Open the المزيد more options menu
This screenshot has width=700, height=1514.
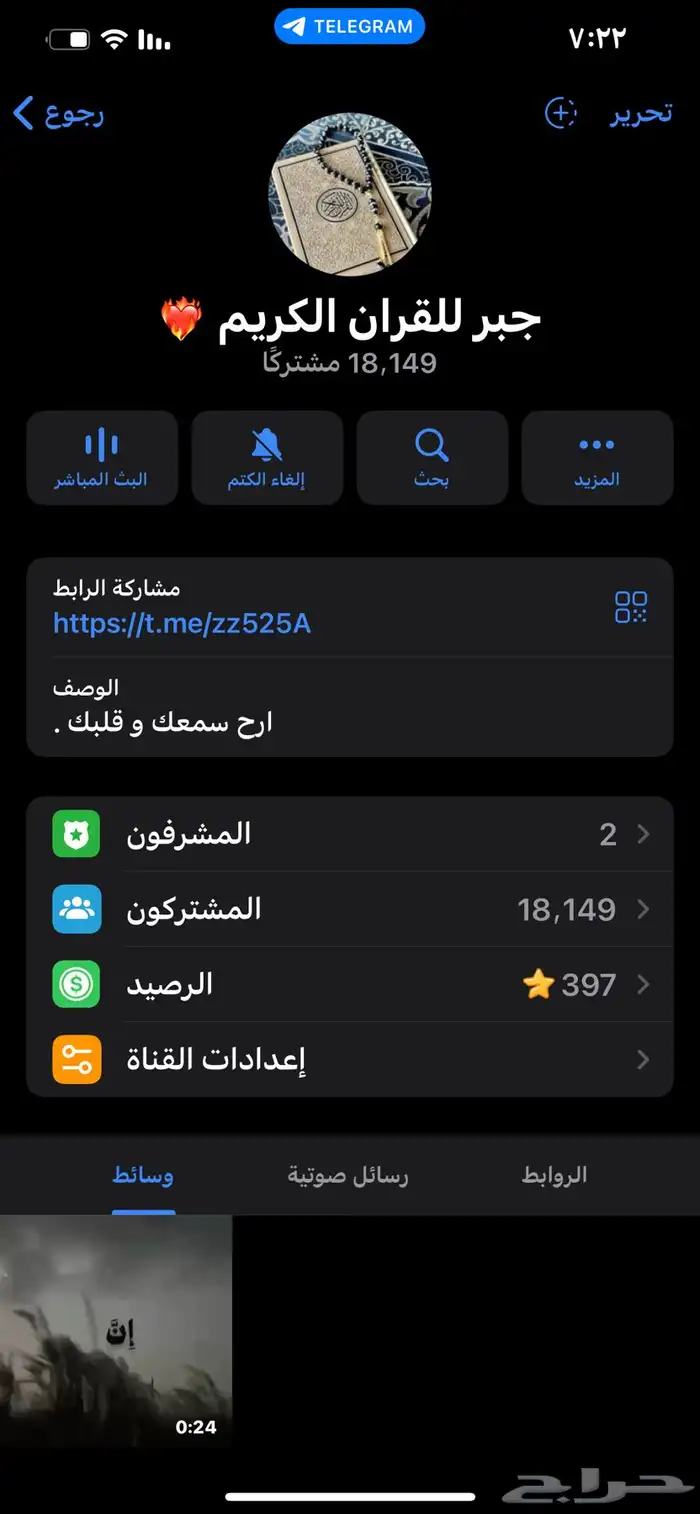coord(597,458)
